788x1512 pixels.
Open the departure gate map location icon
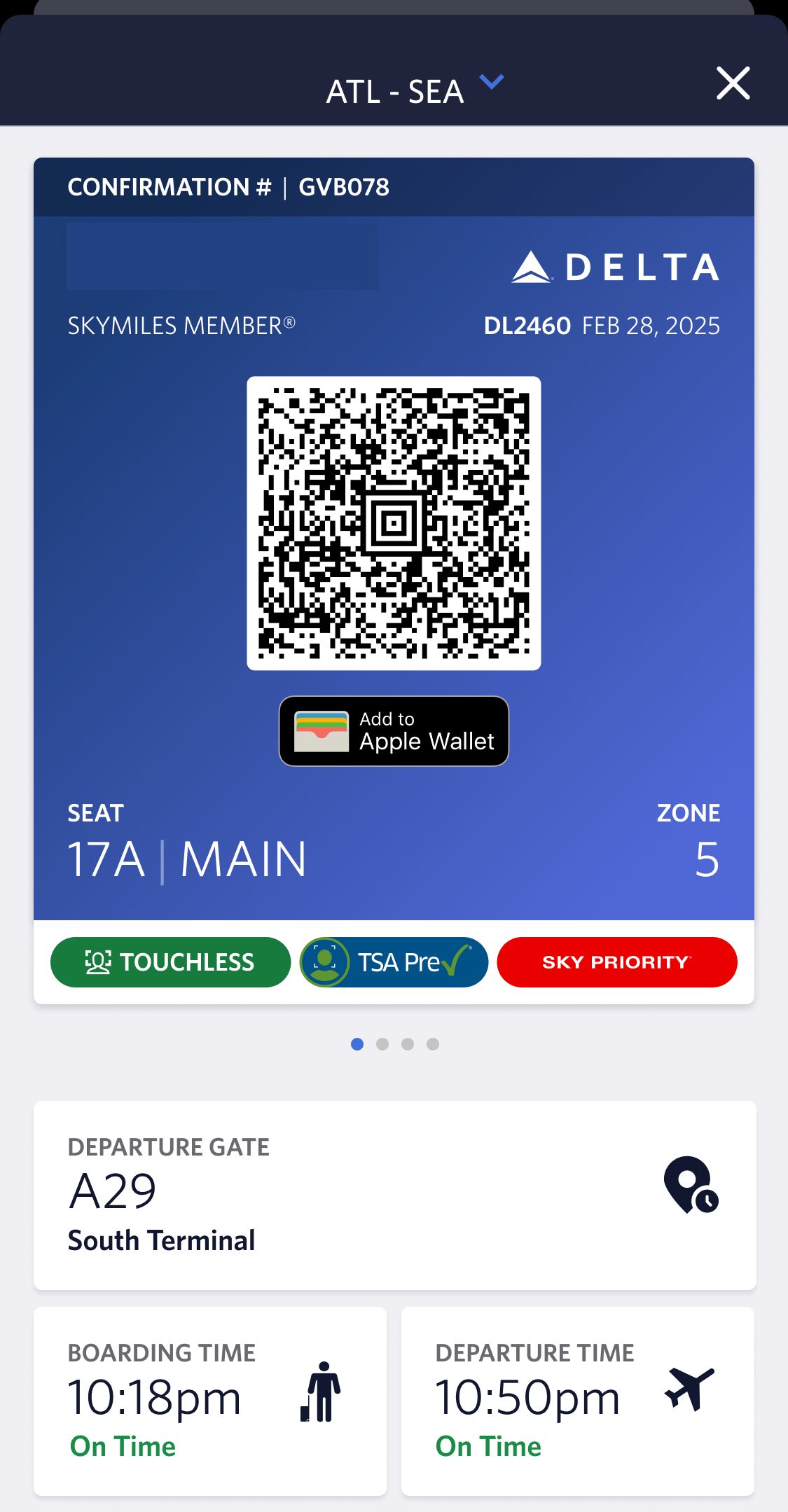(691, 1184)
